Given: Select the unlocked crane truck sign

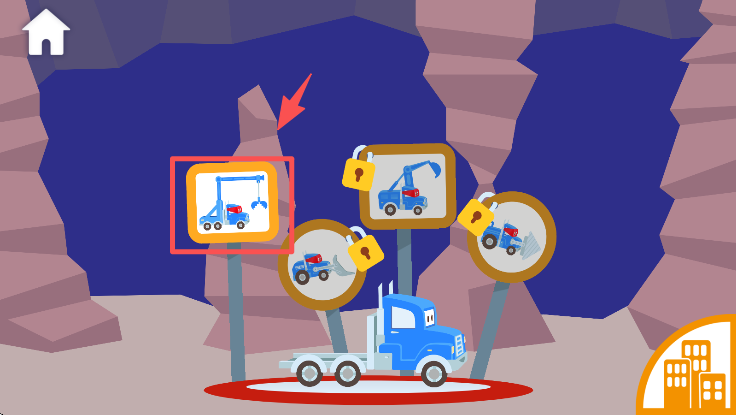Looking at the screenshot, I should click(232, 203).
